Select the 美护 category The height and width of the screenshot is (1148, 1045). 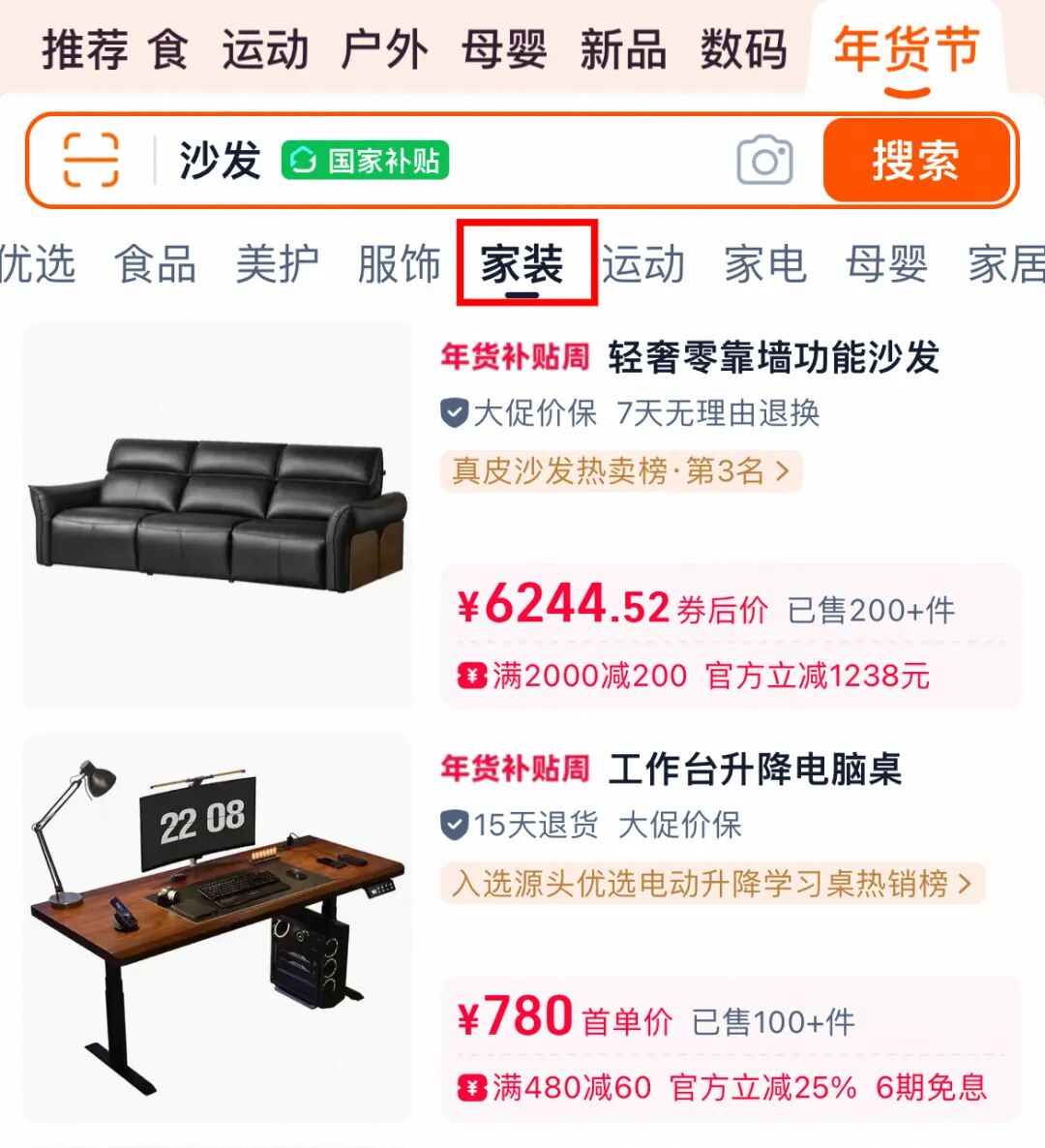point(277,263)
